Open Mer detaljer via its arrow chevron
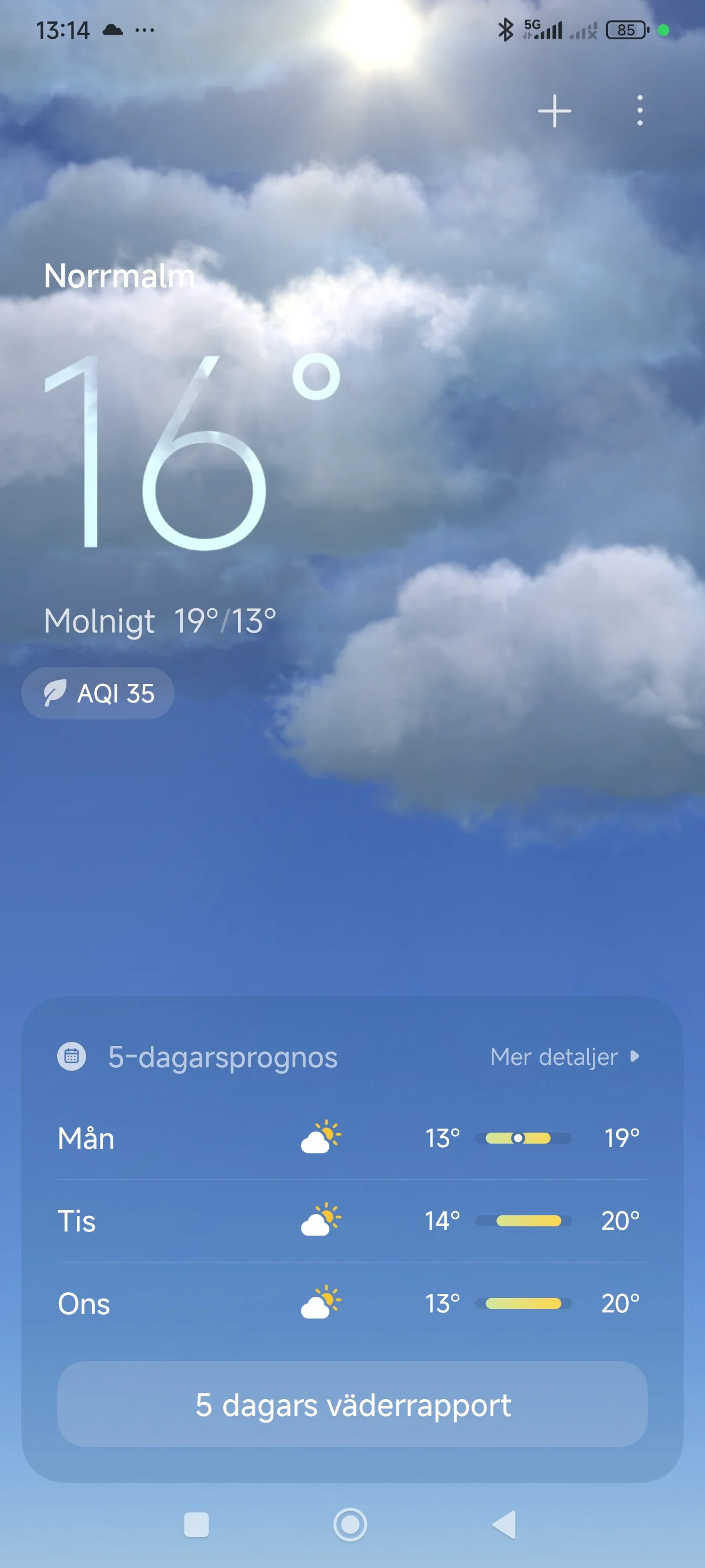705x1568 pixels. [634, 1057]
